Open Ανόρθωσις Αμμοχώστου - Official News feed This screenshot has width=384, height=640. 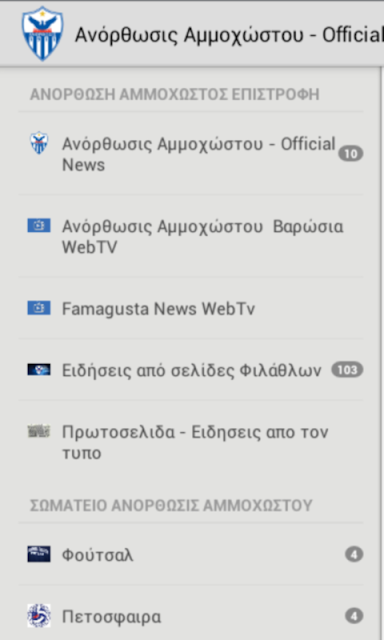tap(191, 154)
